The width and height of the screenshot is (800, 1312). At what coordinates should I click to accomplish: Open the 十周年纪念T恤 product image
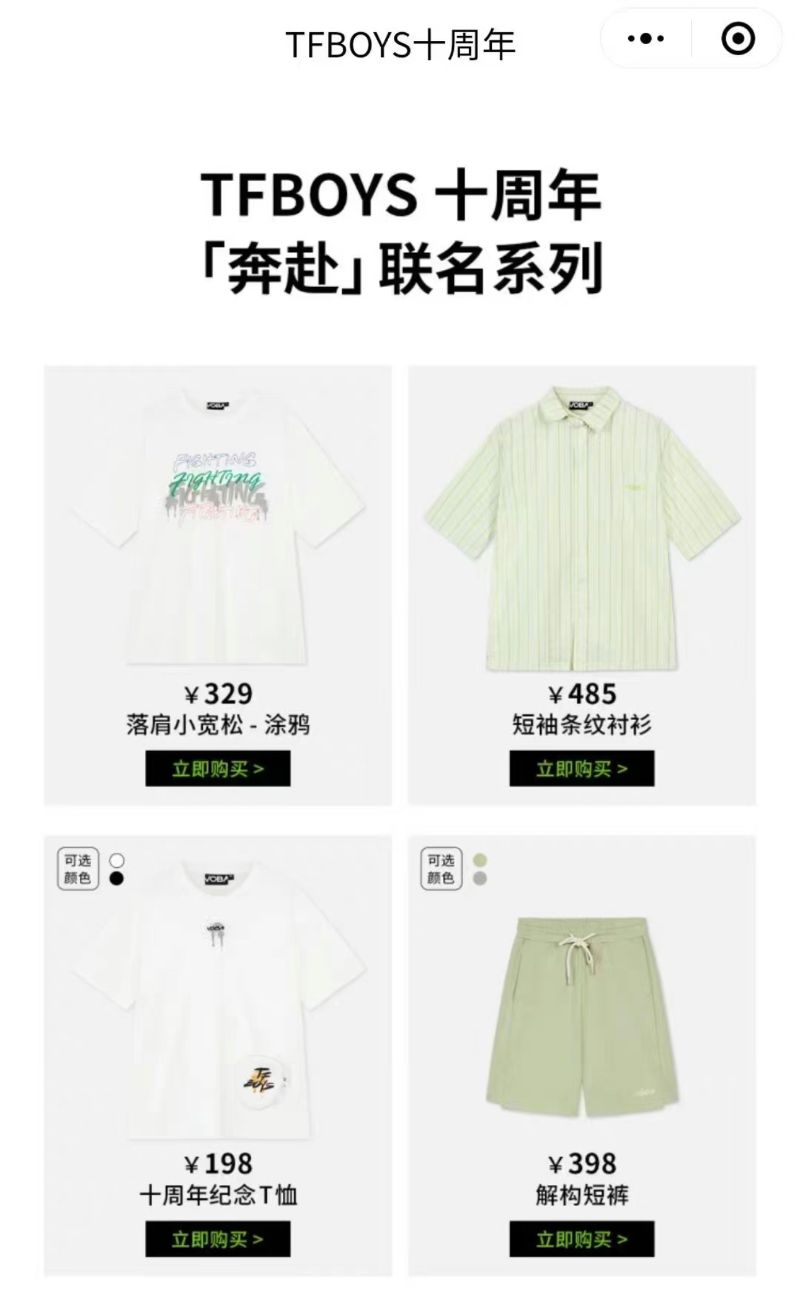click(218, 996)
